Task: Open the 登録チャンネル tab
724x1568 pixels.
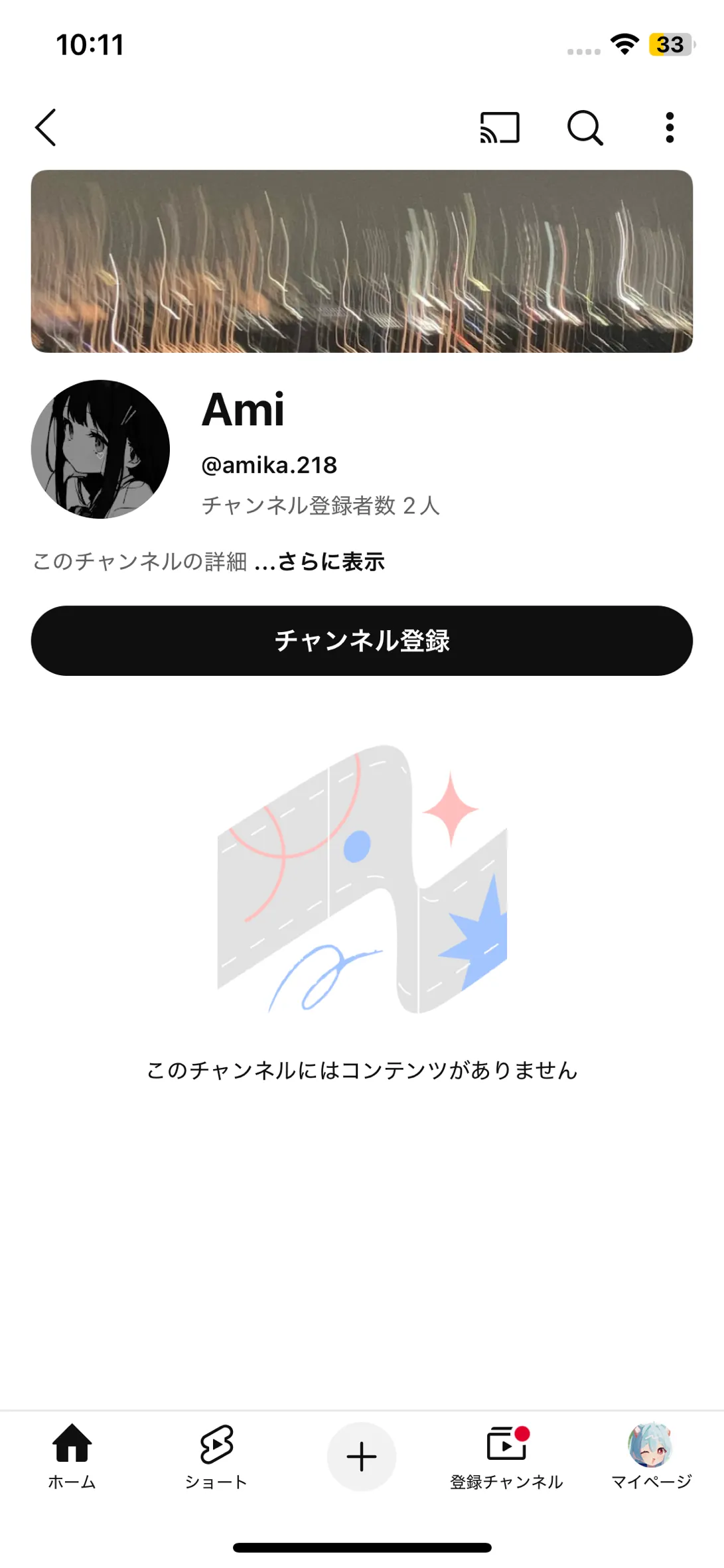Action: click(x=506, y=1456)
